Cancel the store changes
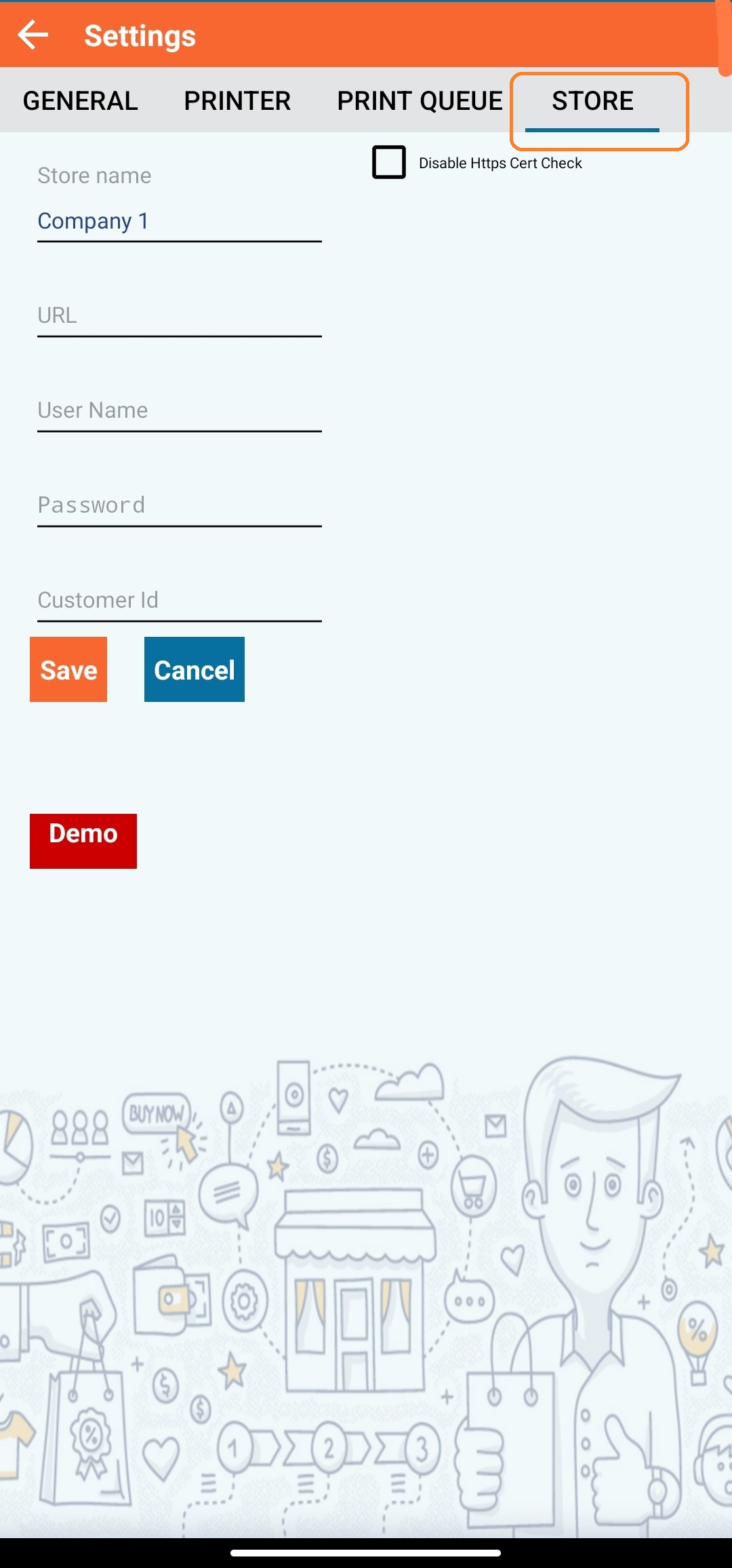This screenshot has height=1568, width=732. 195,669
